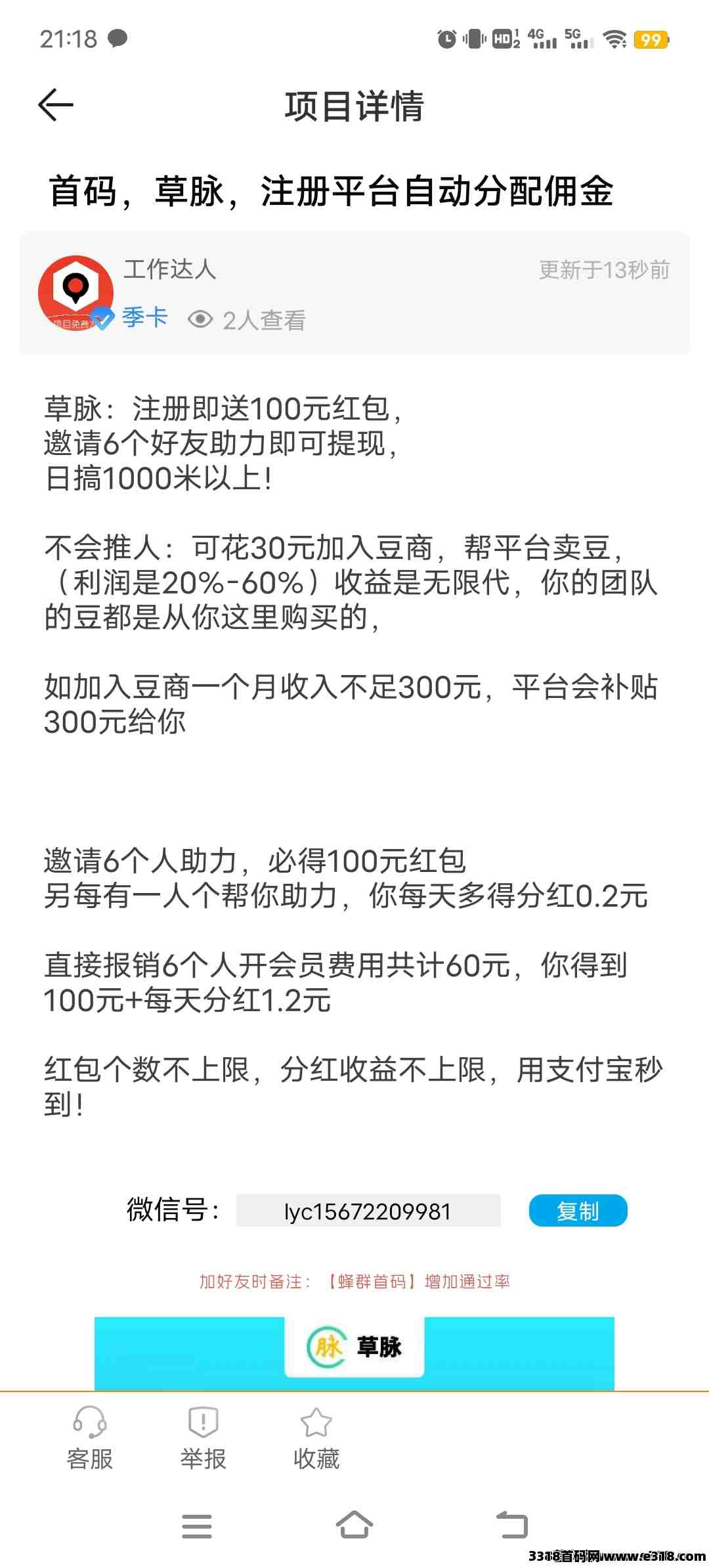709x1568 pixels.
Task: Open the 草脉 image at the bottom
Action: tap(354, 1353)
